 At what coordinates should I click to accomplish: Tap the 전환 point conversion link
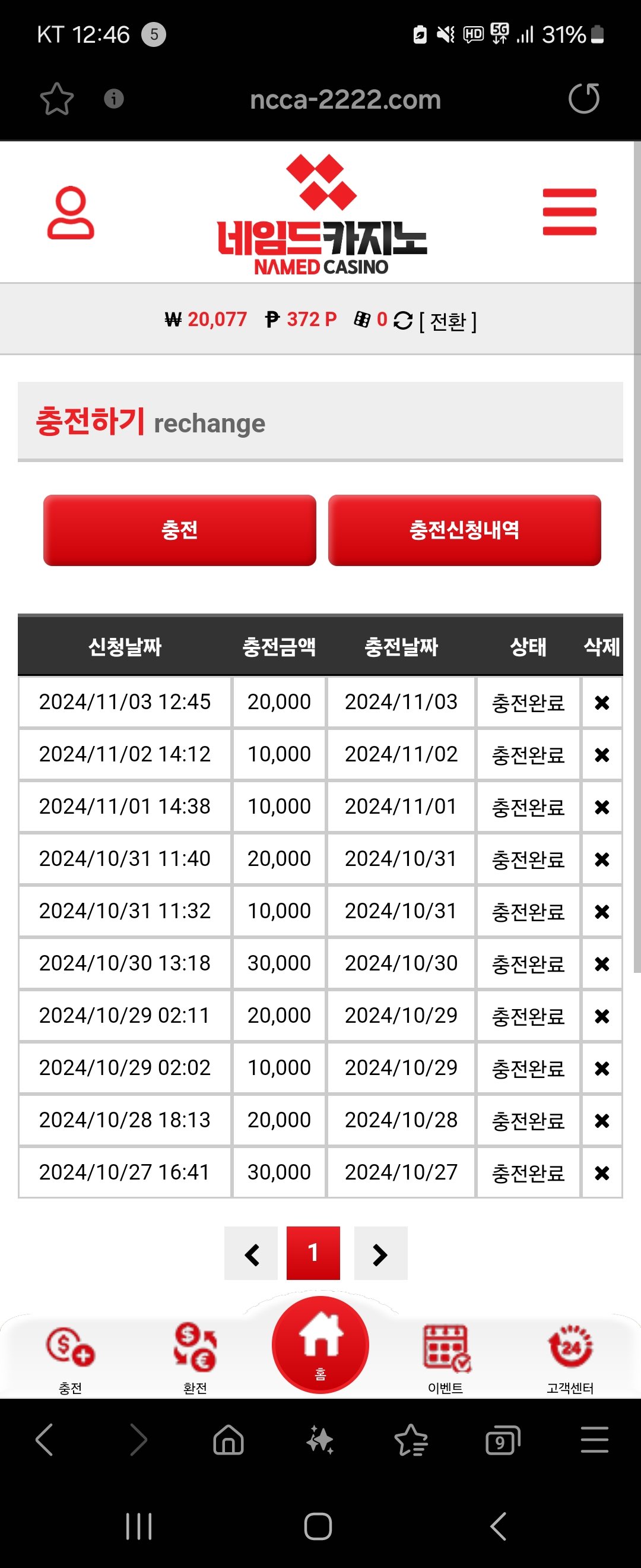pos(448,321)
